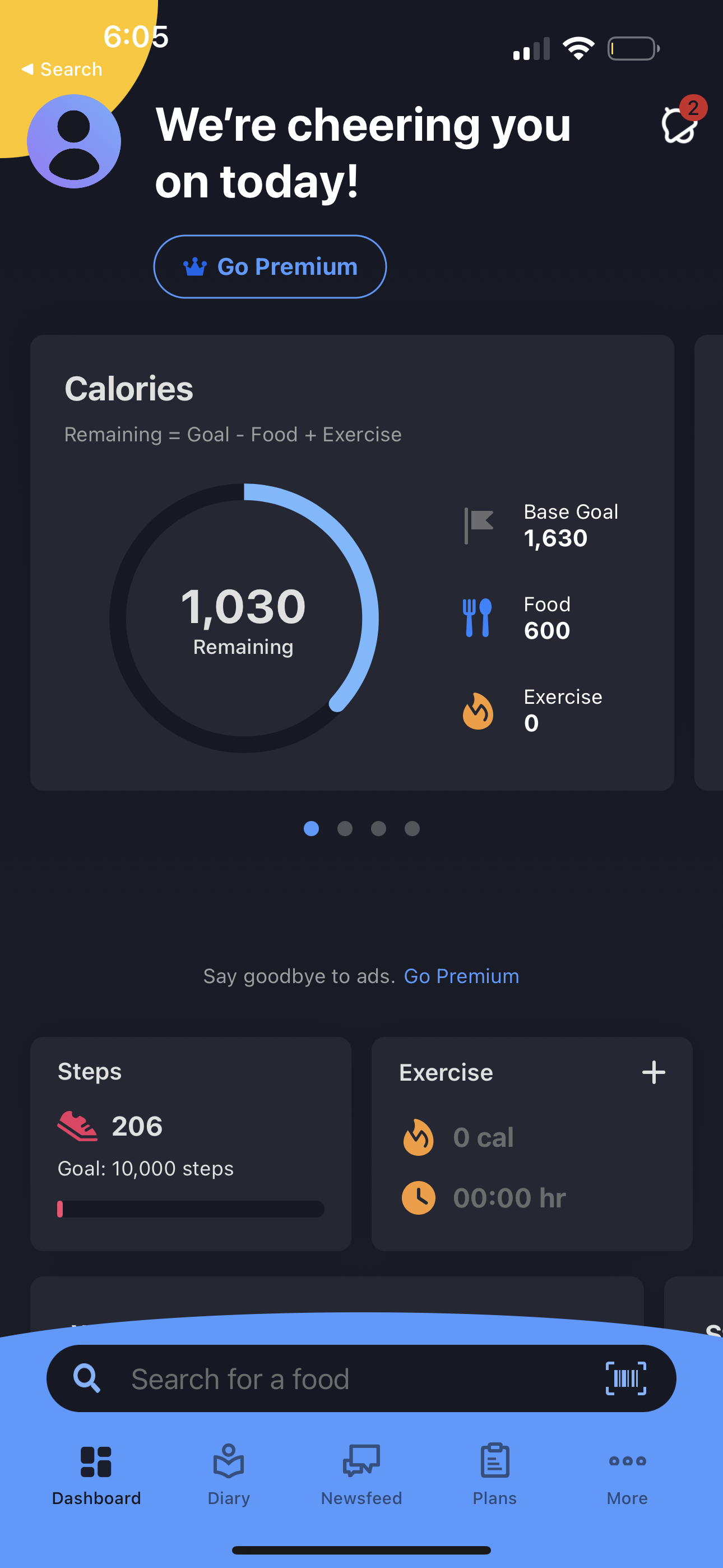This screenshot has height=1568, width=723.
Task: Tap the Exercise flame icon
Action: 419,1136
